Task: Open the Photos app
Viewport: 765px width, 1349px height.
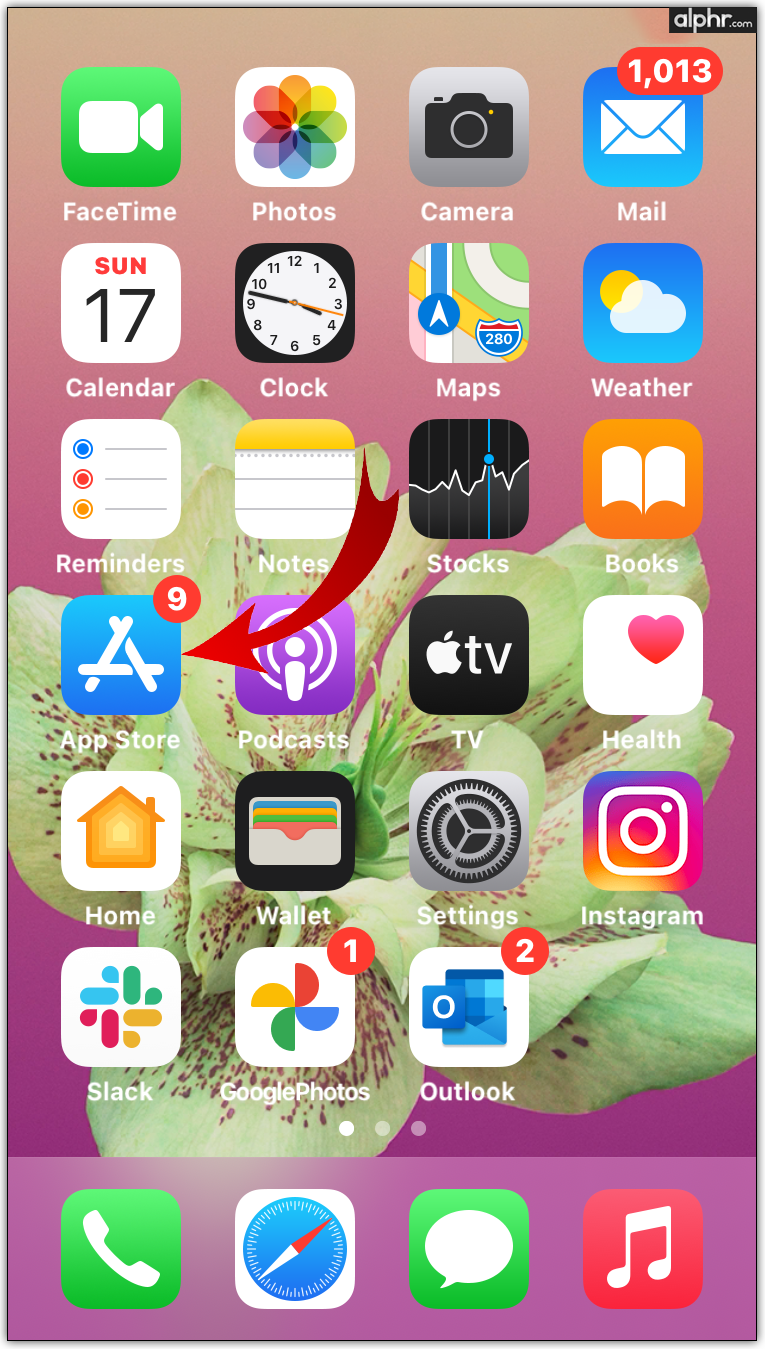Action: [x=295, y=127]
